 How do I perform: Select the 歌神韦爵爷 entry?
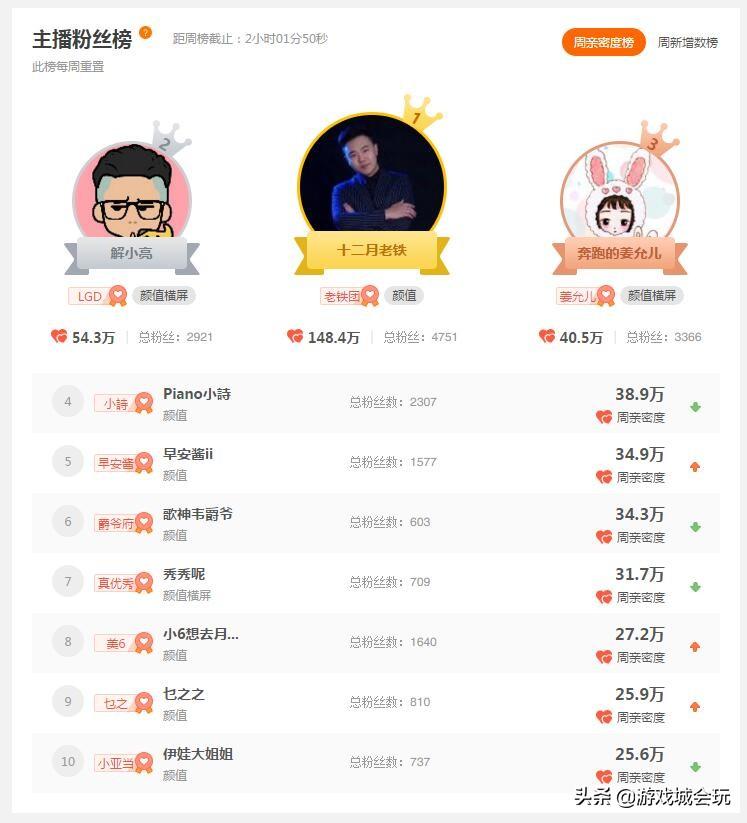[198, 514]
